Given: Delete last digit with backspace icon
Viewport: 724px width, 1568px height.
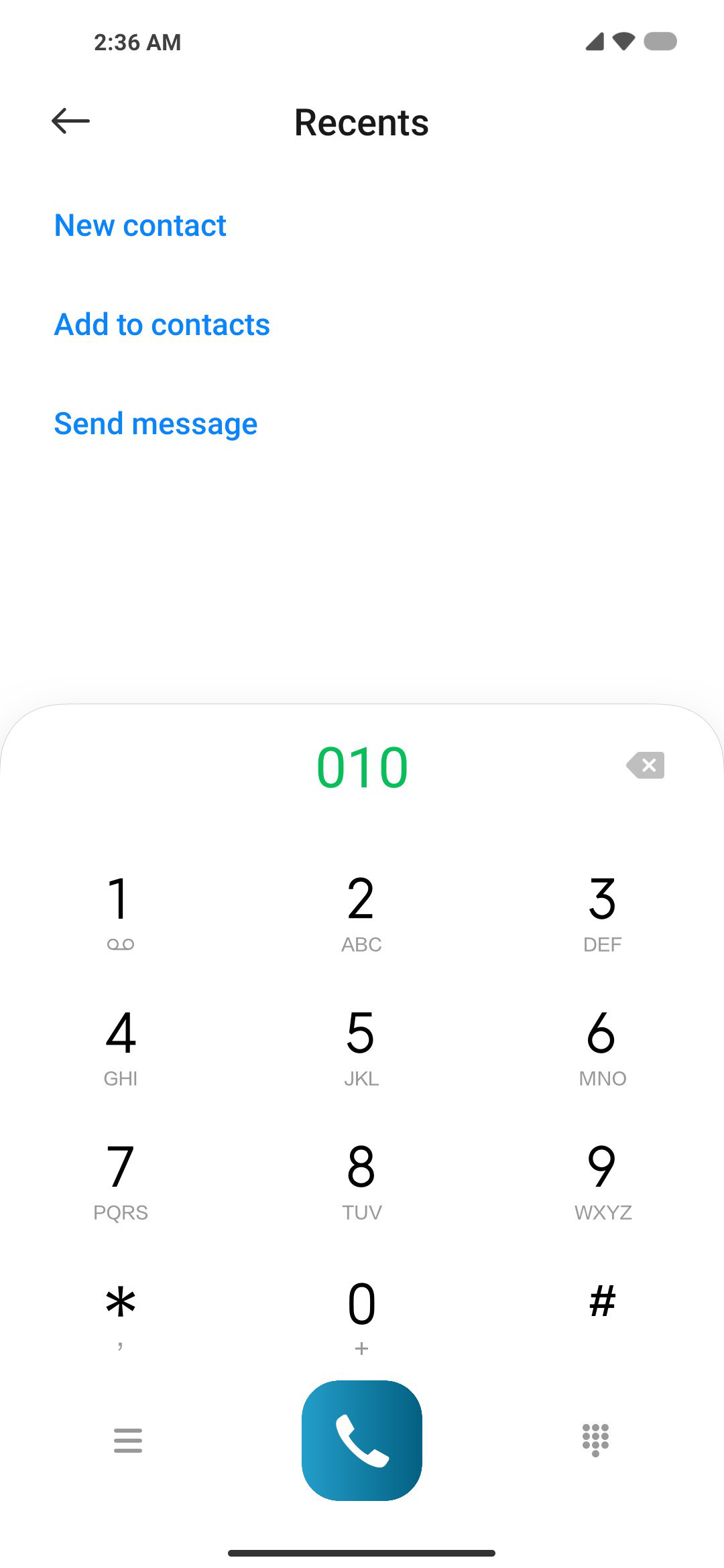Looking at the screenshot, I should coord(645,765).
